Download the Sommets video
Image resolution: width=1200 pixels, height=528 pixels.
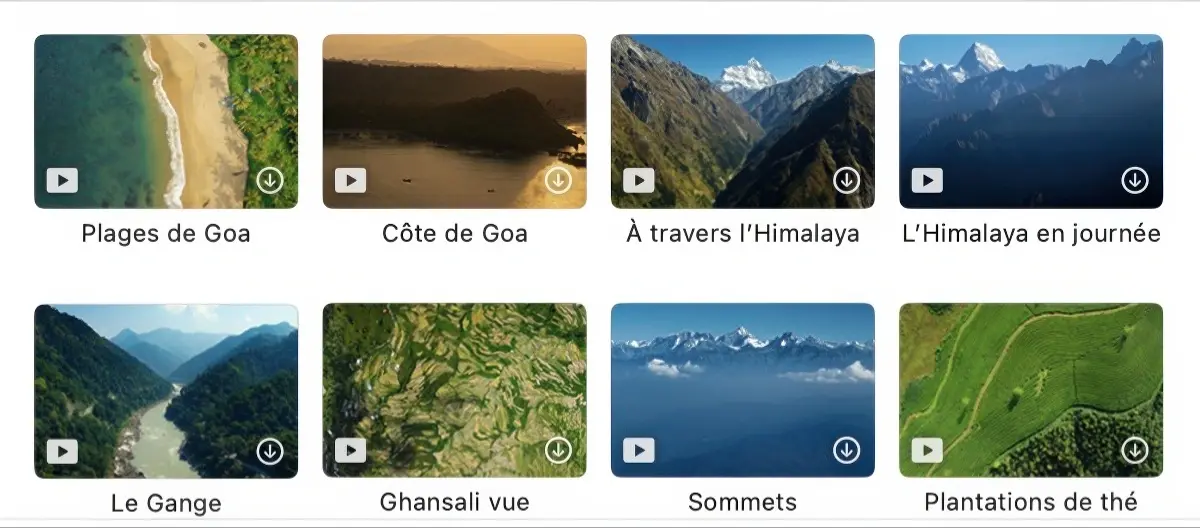(x=846, y=451)
